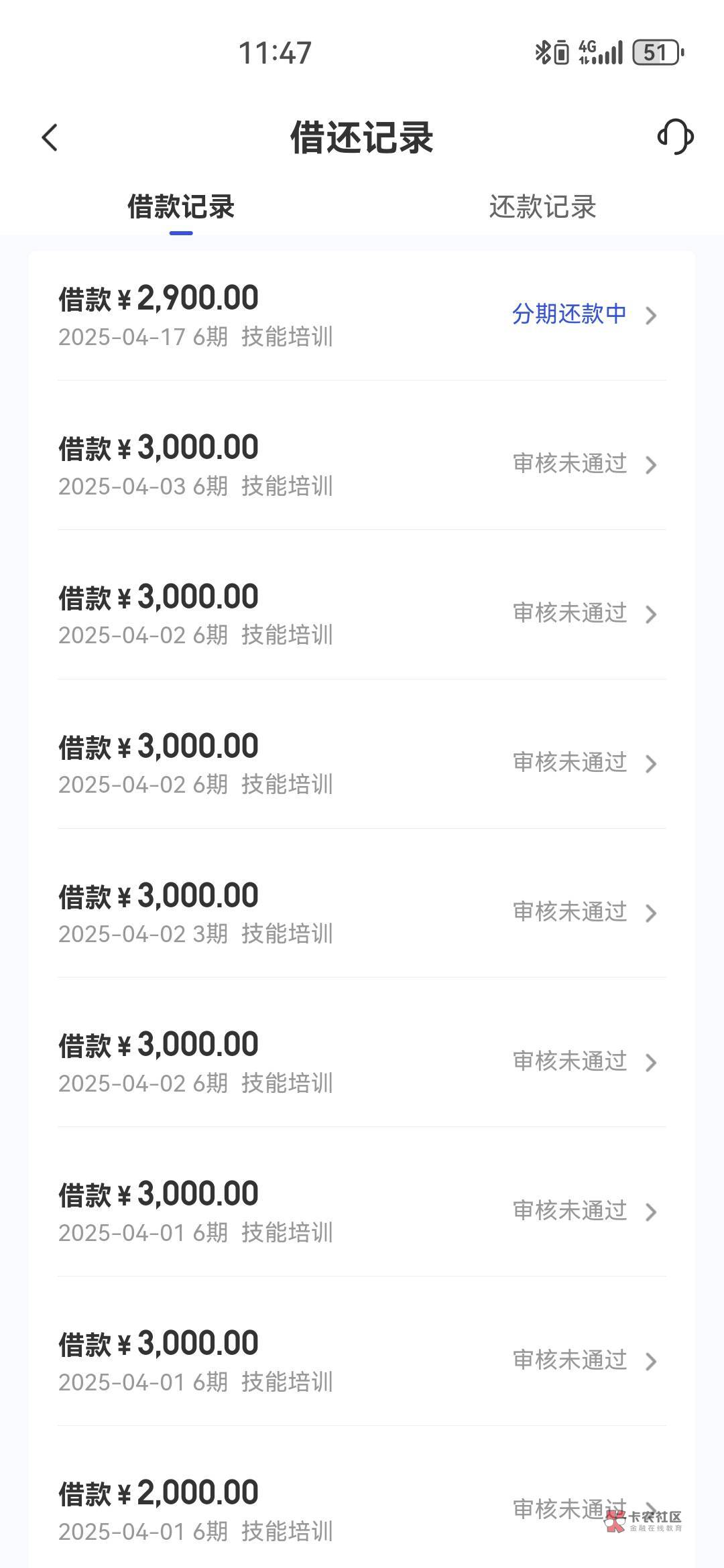Open the ¥2,900.00 loan marked 分期还款中
Image resolution: width=724 pixels, height=1568 pixels.
pos(362,316)
